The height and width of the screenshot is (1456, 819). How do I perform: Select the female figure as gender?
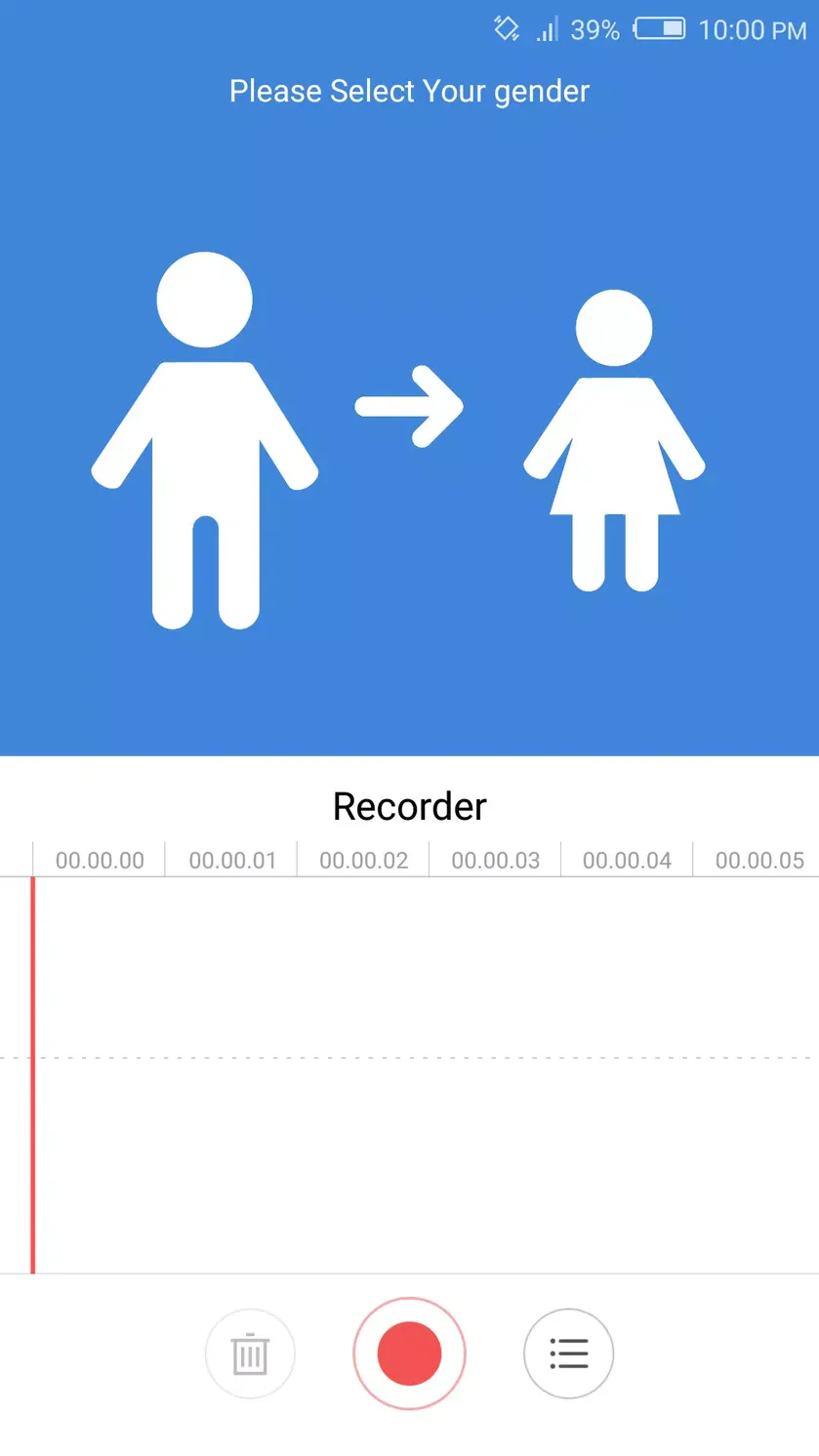[x=614, y=440]
